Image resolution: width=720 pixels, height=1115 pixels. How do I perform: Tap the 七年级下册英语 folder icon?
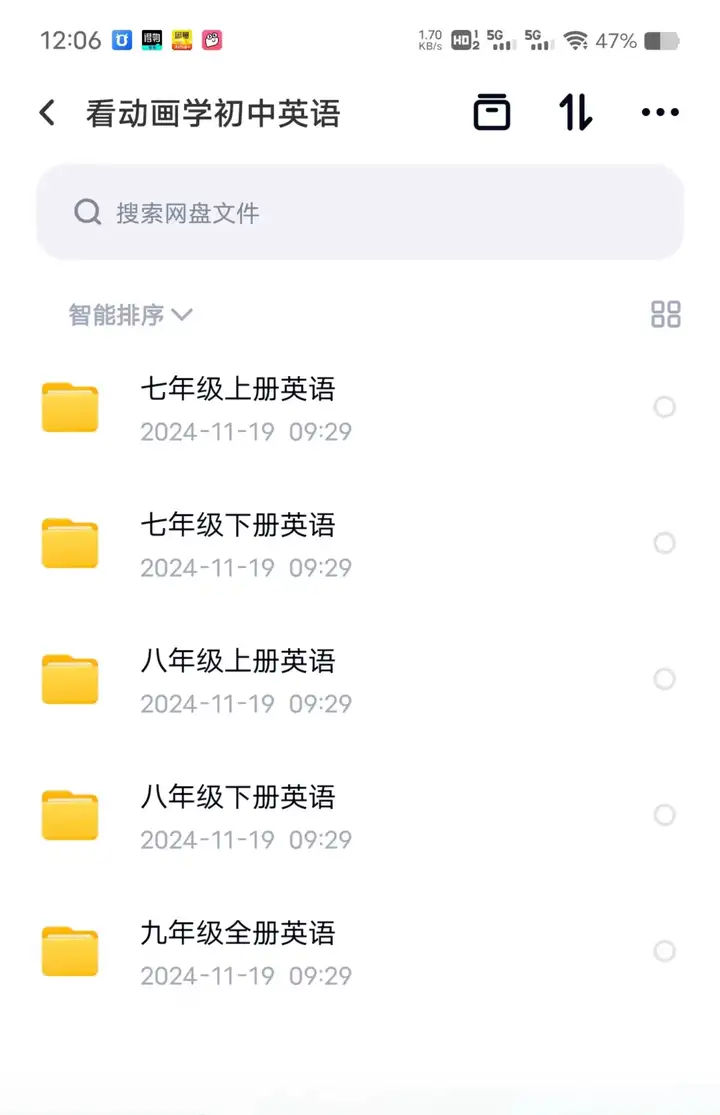pyautogui.click(x=69, y=543)
